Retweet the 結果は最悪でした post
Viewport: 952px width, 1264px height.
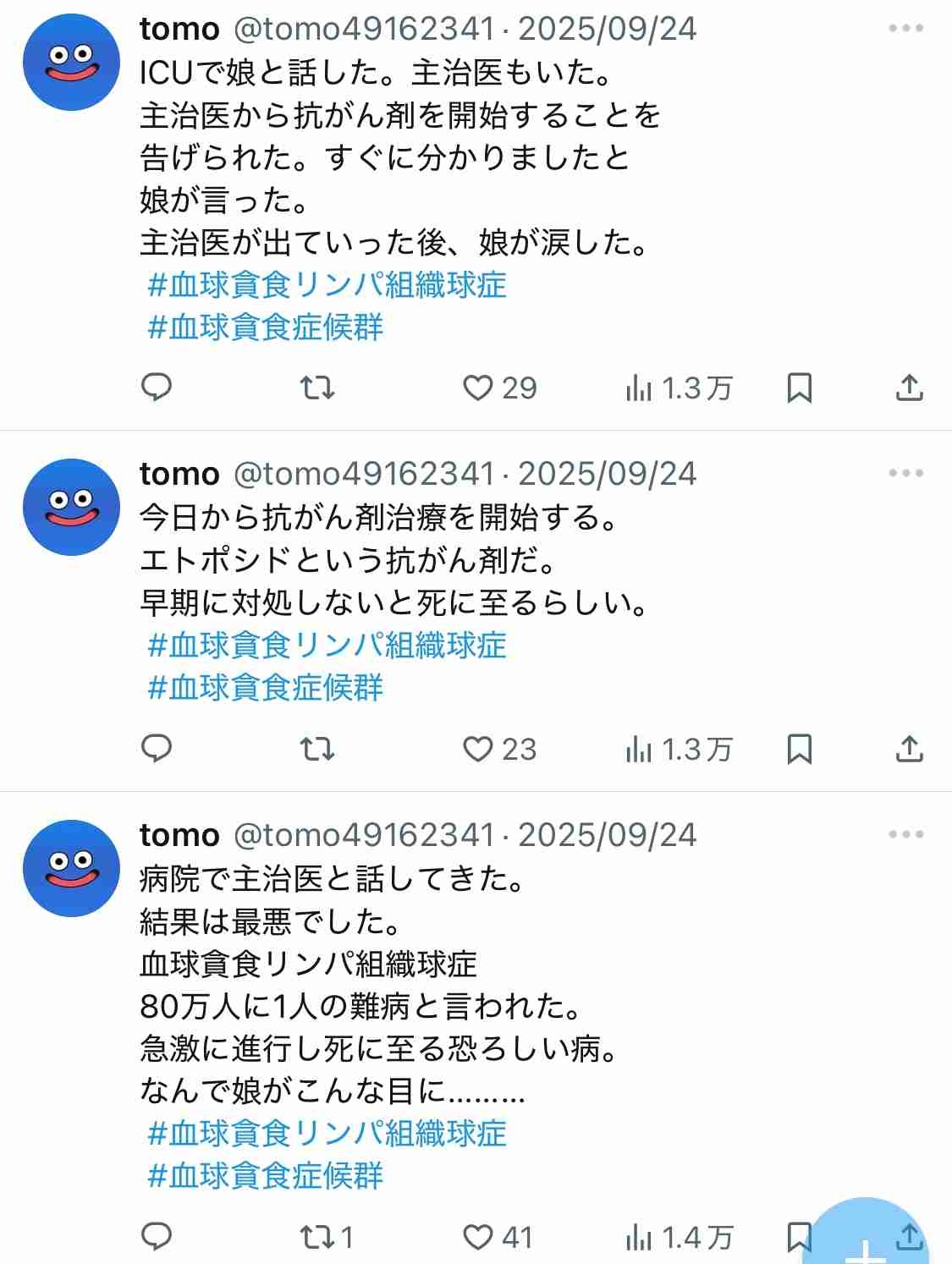(x=317, y=1237)
